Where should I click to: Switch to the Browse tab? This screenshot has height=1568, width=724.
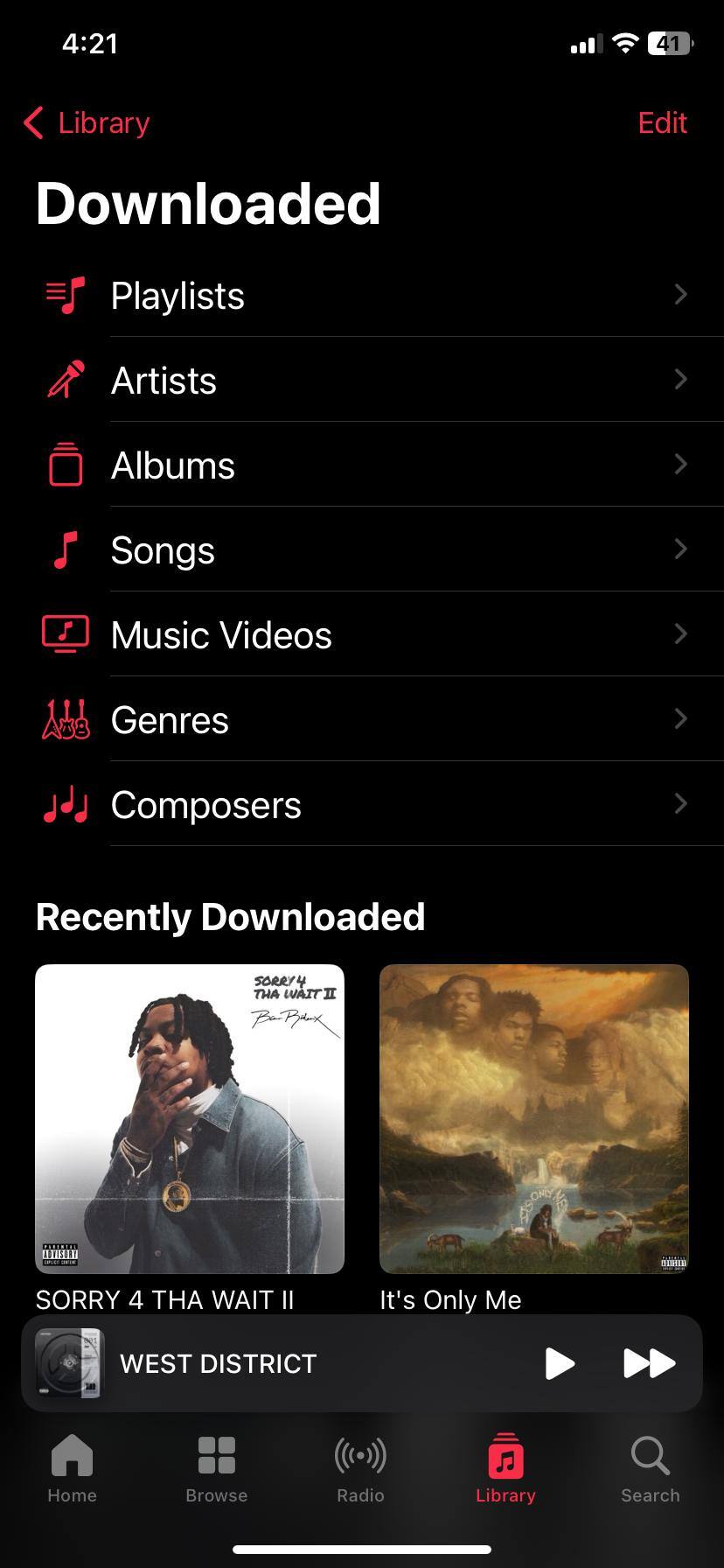(217, 1470)
